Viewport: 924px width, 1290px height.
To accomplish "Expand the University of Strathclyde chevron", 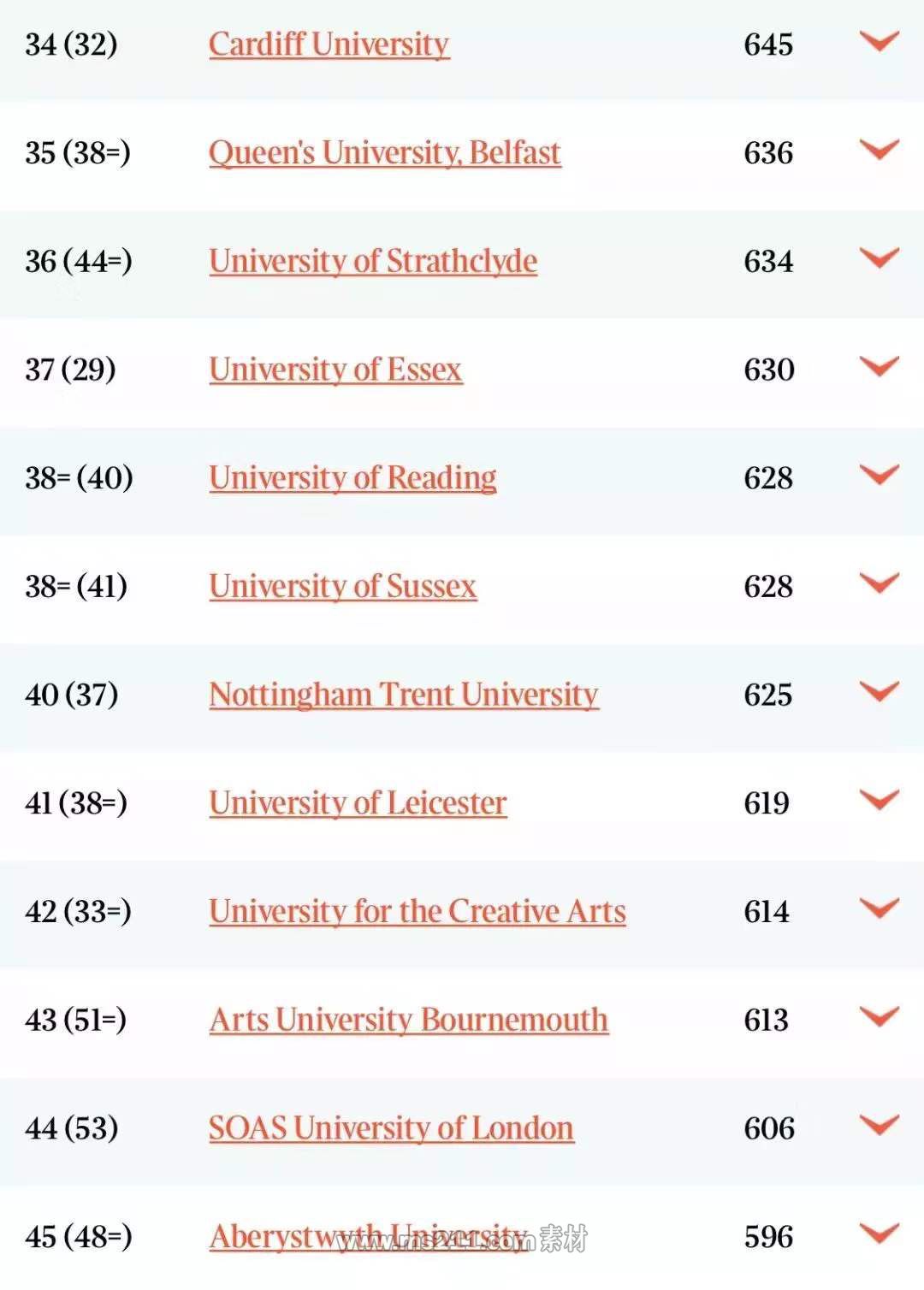I will [880, 257].
